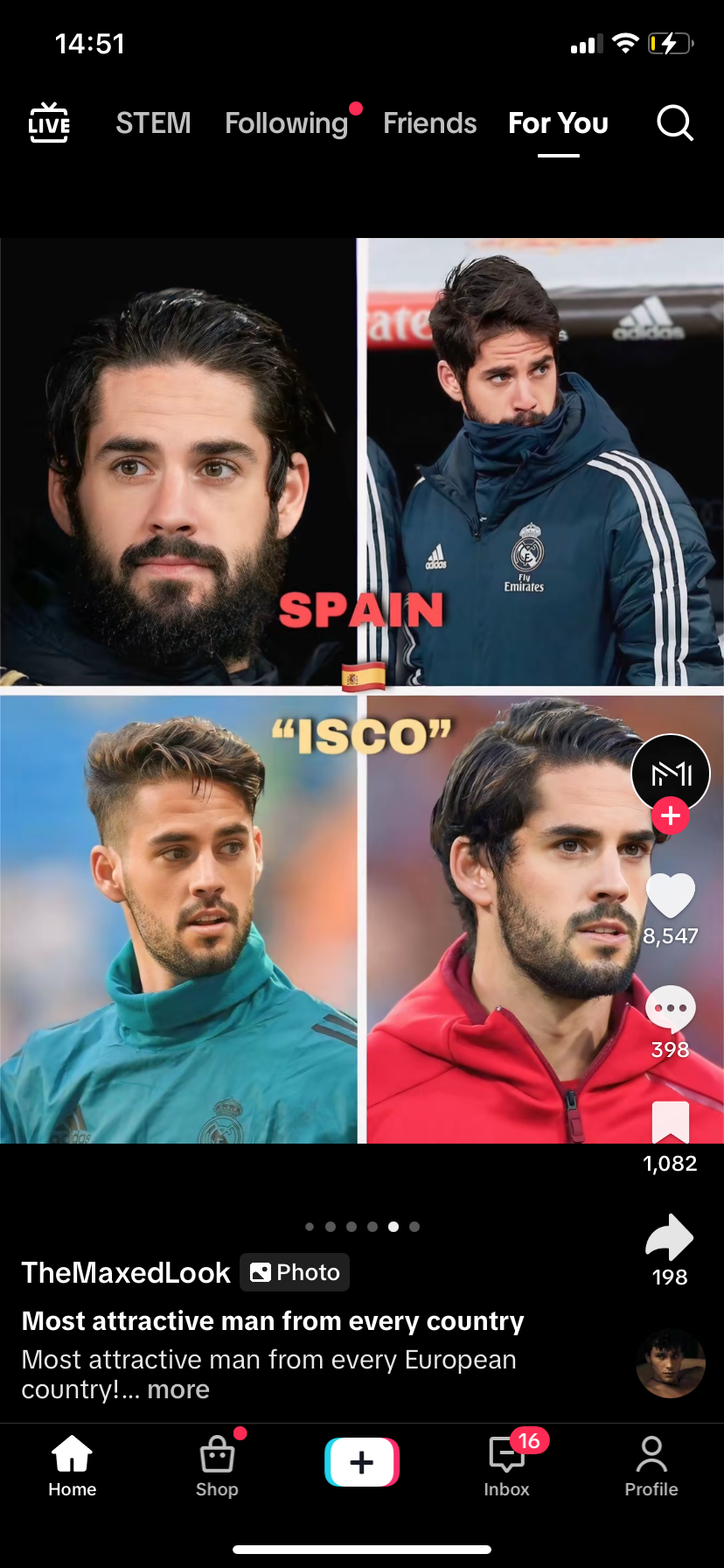
Task: Switch to the Following feed
Action: tap(286, 123)
